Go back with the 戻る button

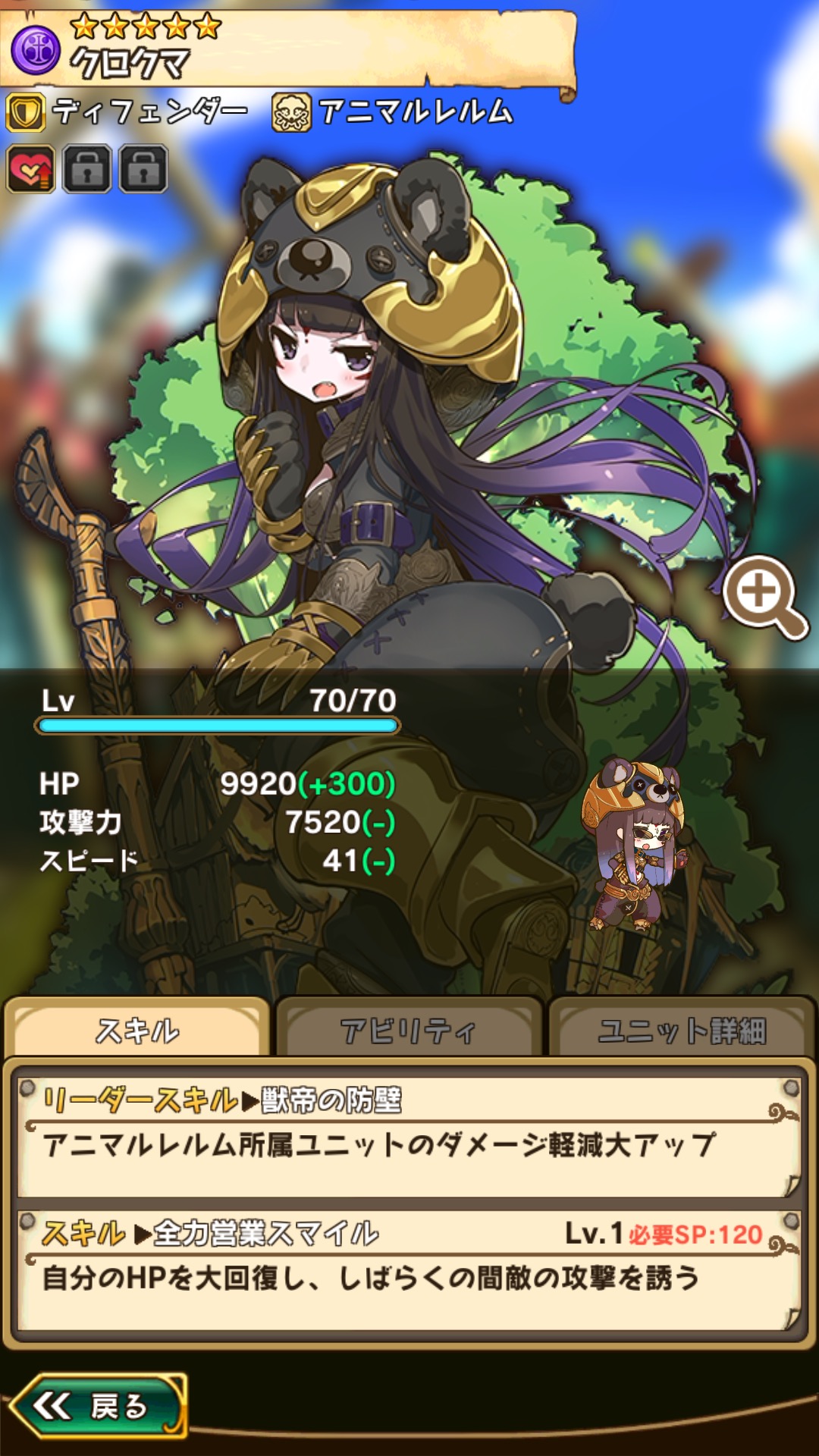[x=99, y=1407]
